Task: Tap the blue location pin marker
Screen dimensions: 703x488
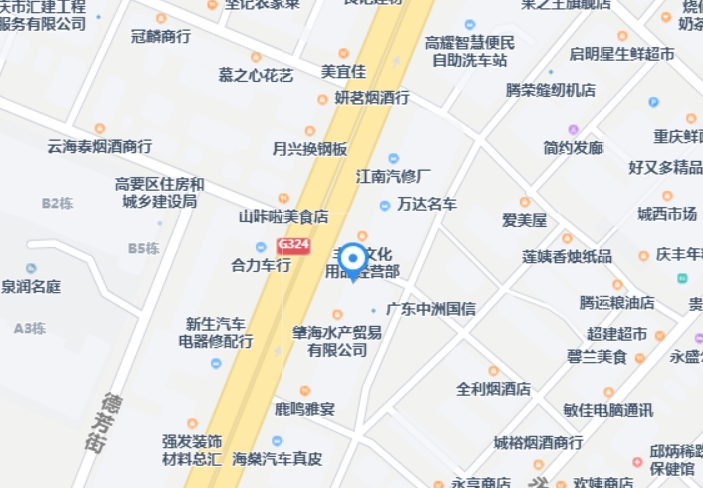Action: (x=353, y=262)
